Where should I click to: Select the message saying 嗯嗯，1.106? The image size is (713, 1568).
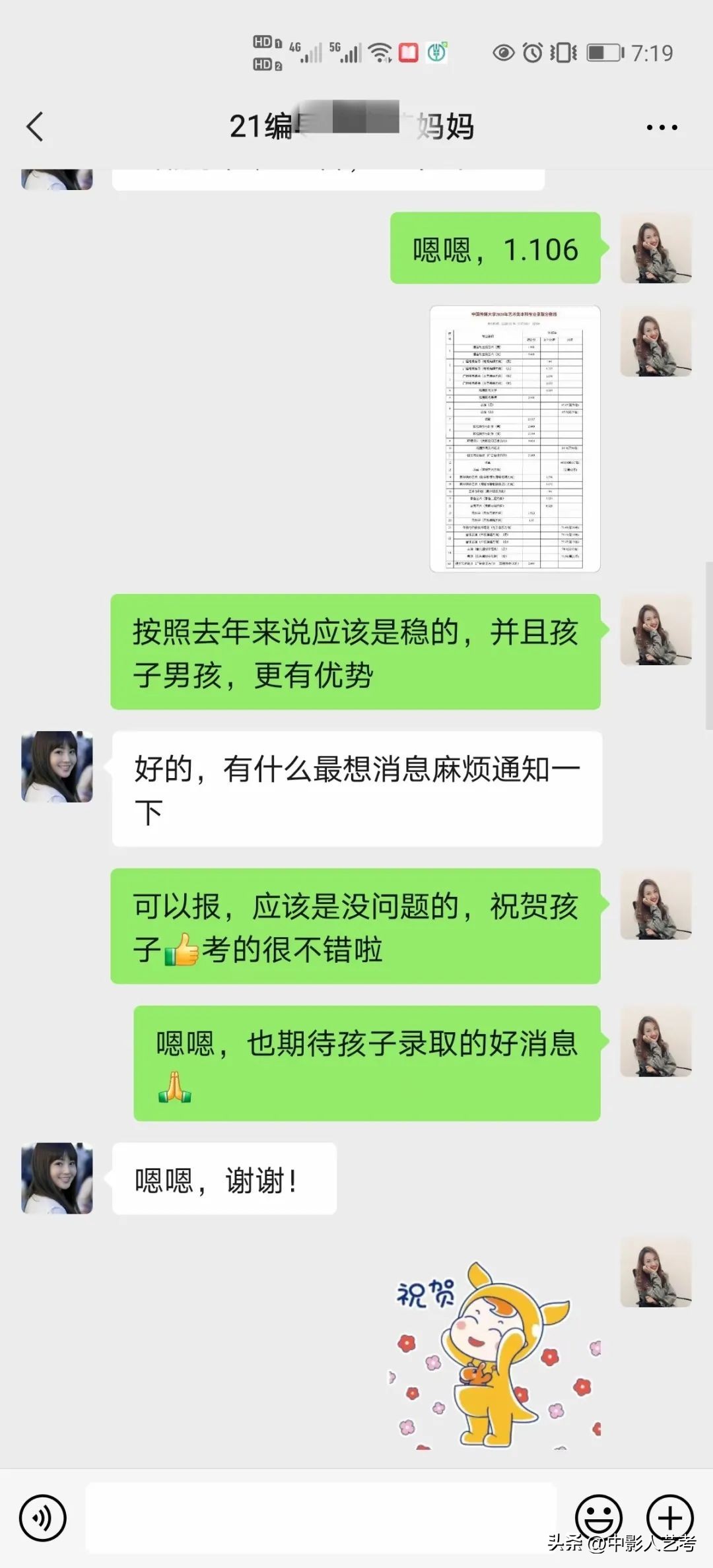coord(495,251)
